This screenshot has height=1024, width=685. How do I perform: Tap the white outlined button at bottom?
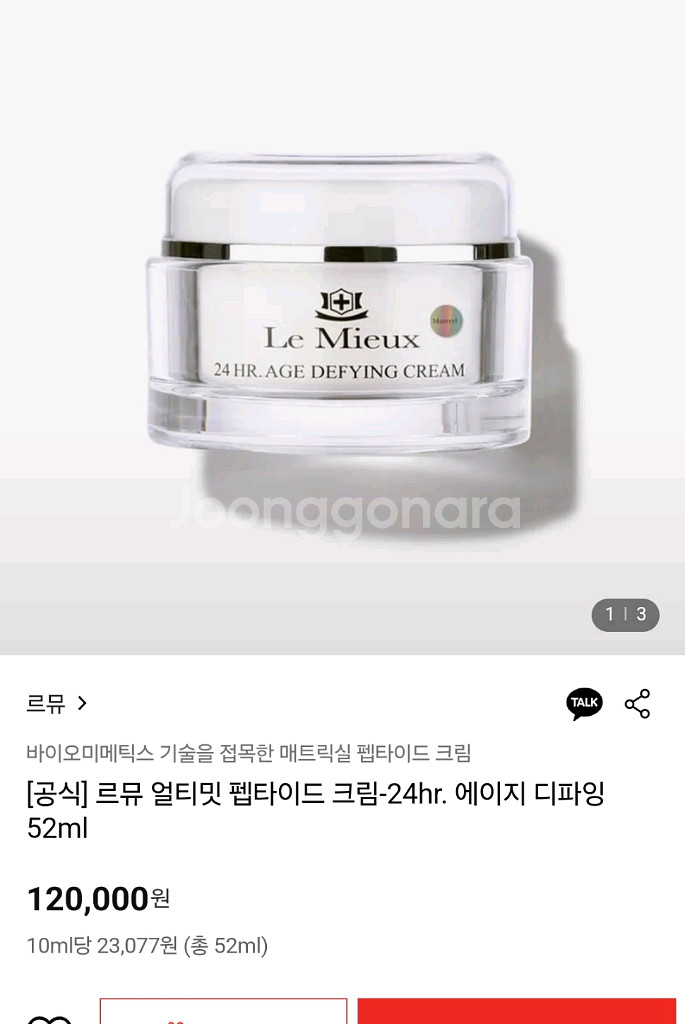223,1011
